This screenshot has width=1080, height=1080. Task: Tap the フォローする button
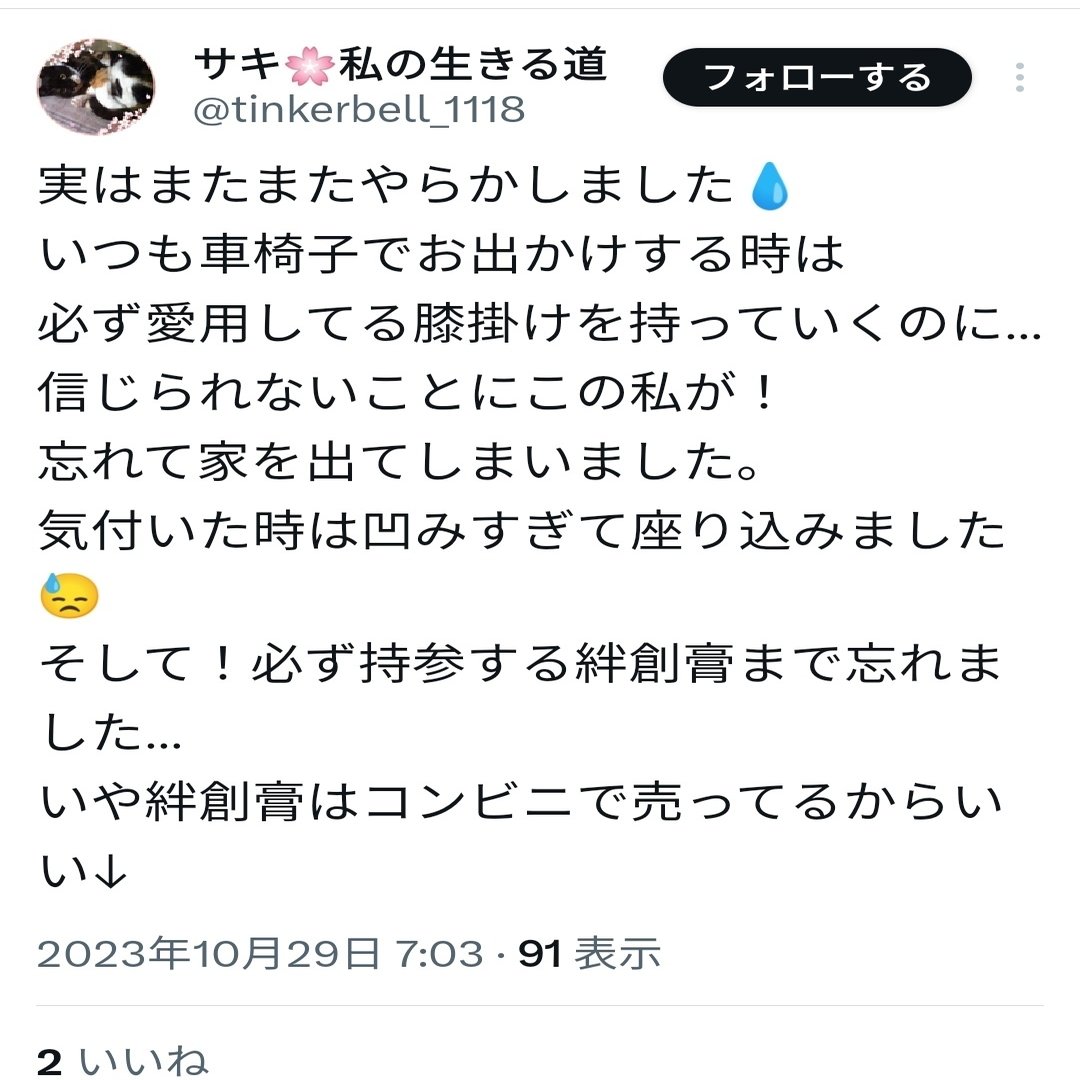coord(817,78)
